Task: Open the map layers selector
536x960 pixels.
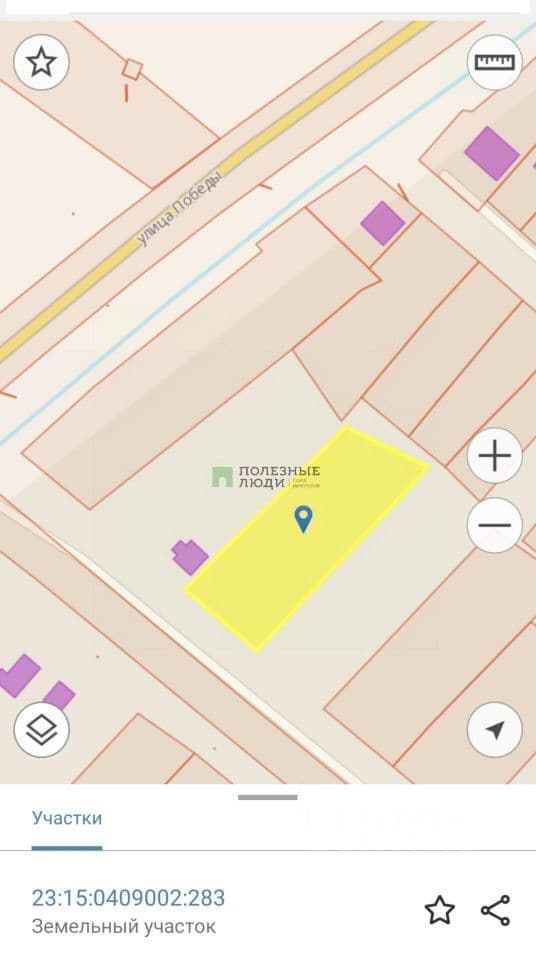Action: pos(41,730)
